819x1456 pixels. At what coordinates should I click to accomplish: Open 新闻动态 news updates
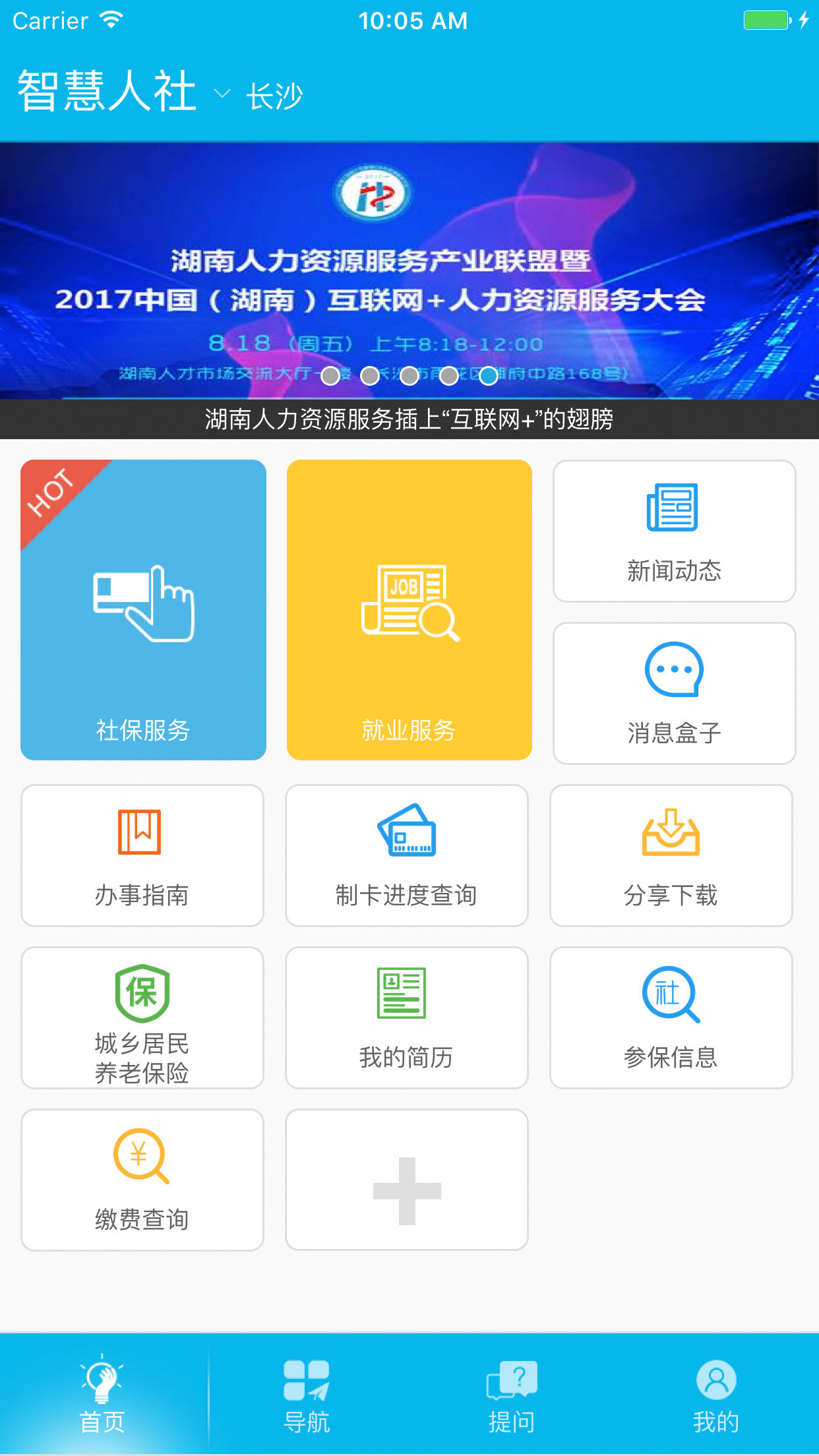pos(673,531)
